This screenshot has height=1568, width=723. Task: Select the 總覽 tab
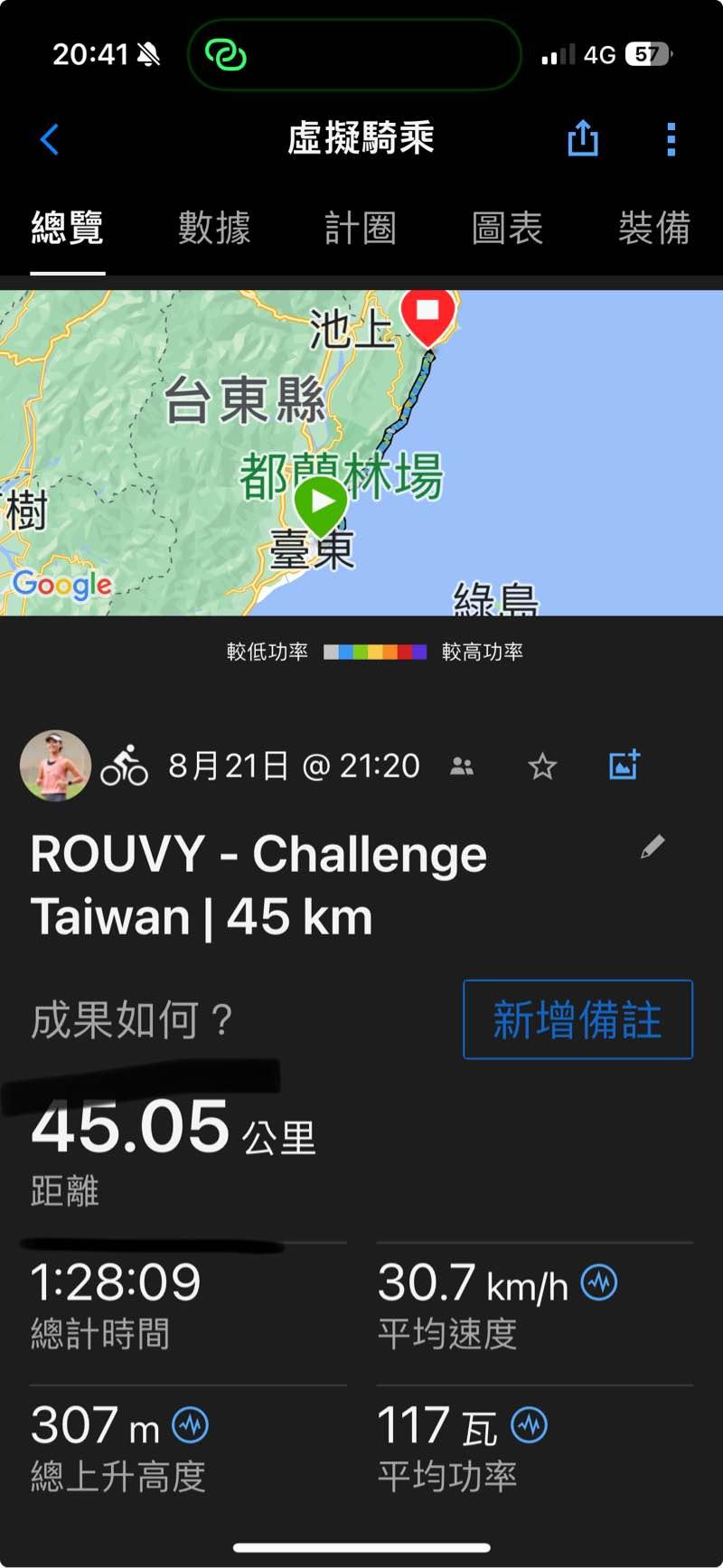click(68, 228)
